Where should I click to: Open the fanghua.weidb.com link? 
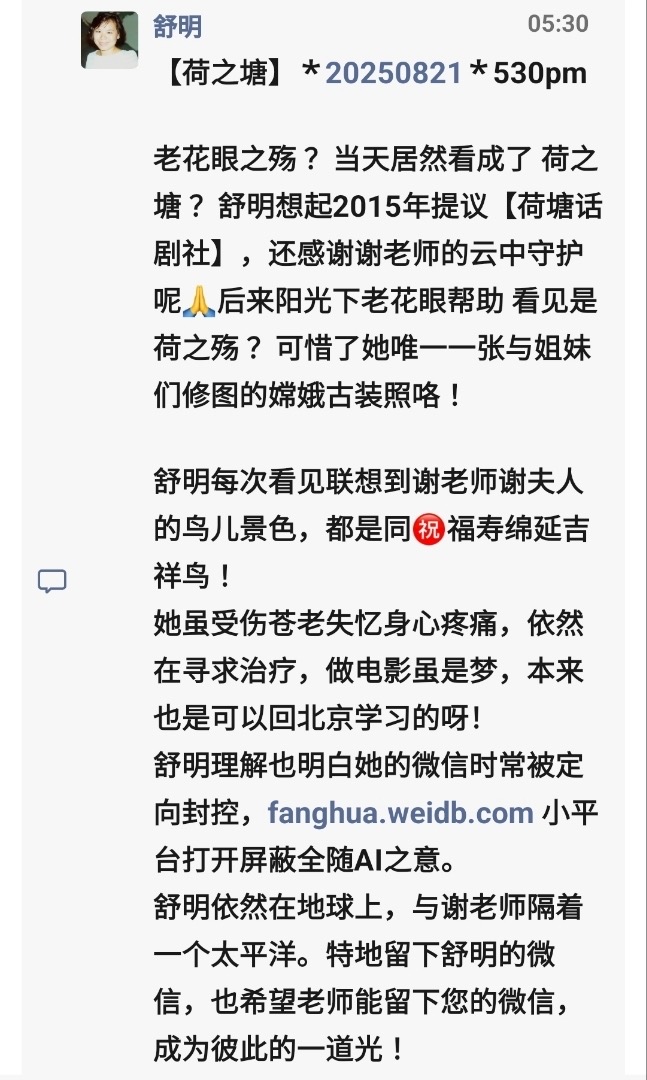[401, 812]
